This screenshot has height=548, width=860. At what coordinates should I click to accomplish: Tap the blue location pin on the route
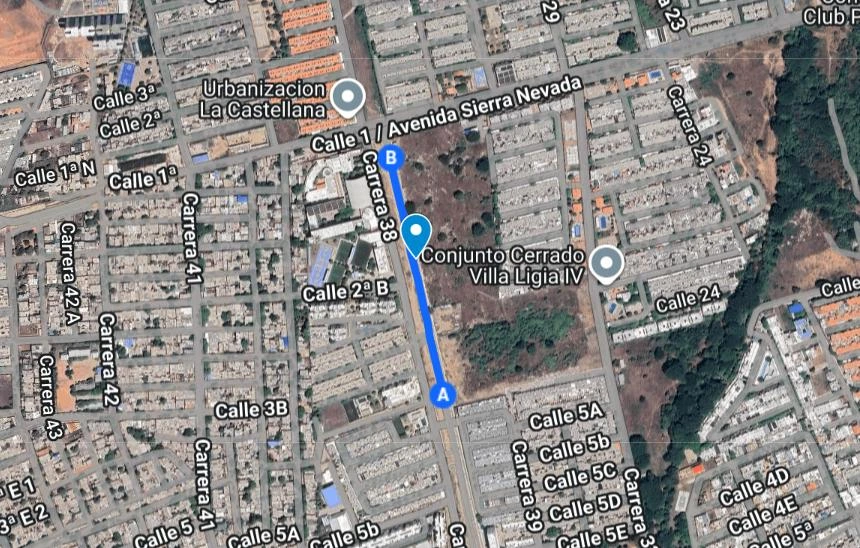coord(416,235)
